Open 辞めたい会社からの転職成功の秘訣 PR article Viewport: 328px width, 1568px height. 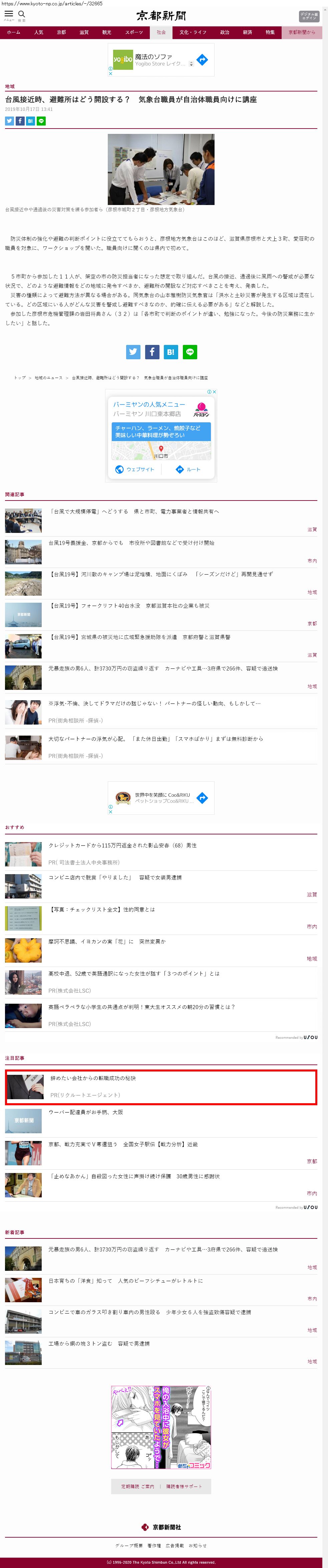[x=93, y=1079]
